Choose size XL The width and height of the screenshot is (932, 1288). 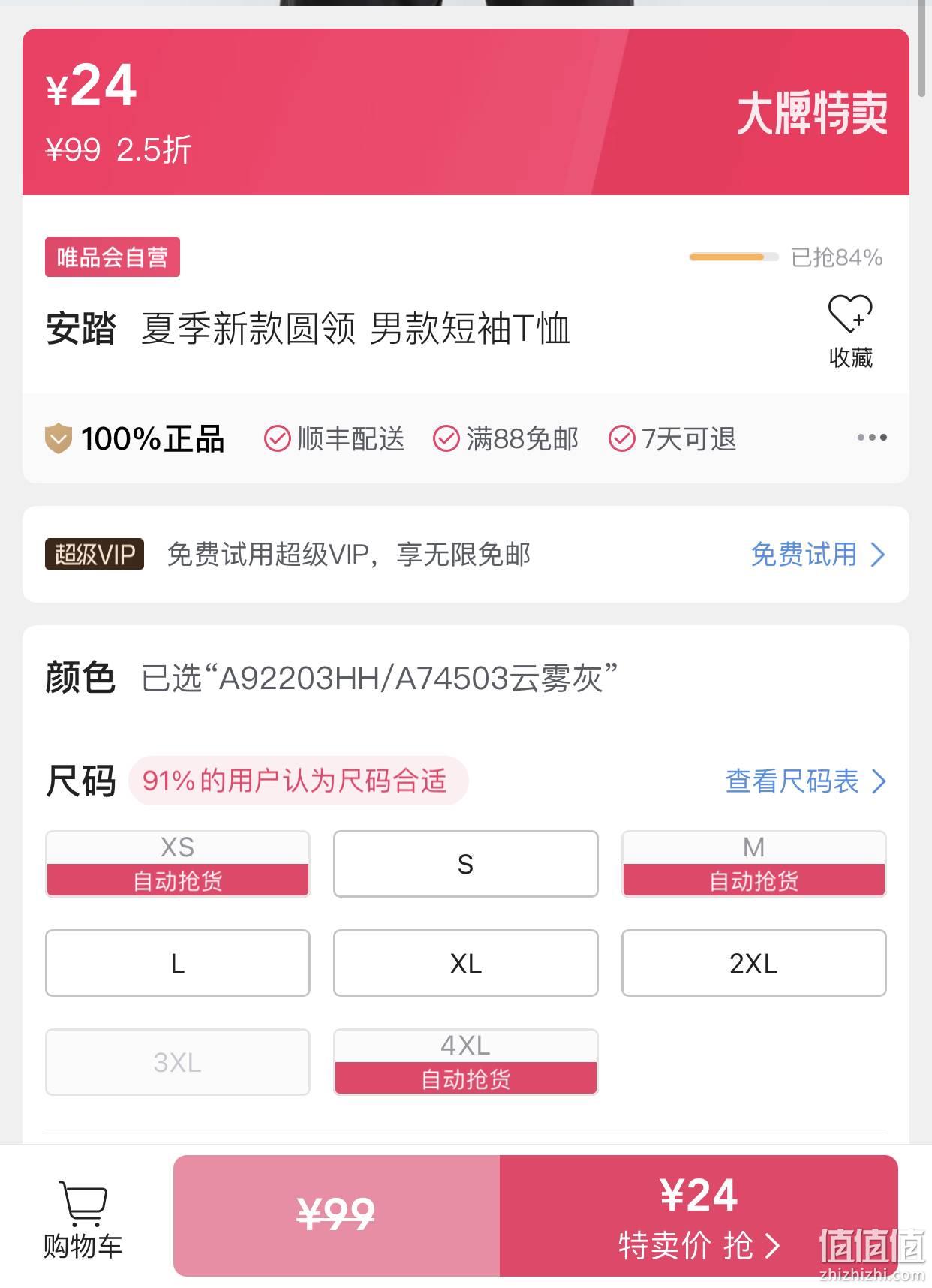(x=465, y=963)
